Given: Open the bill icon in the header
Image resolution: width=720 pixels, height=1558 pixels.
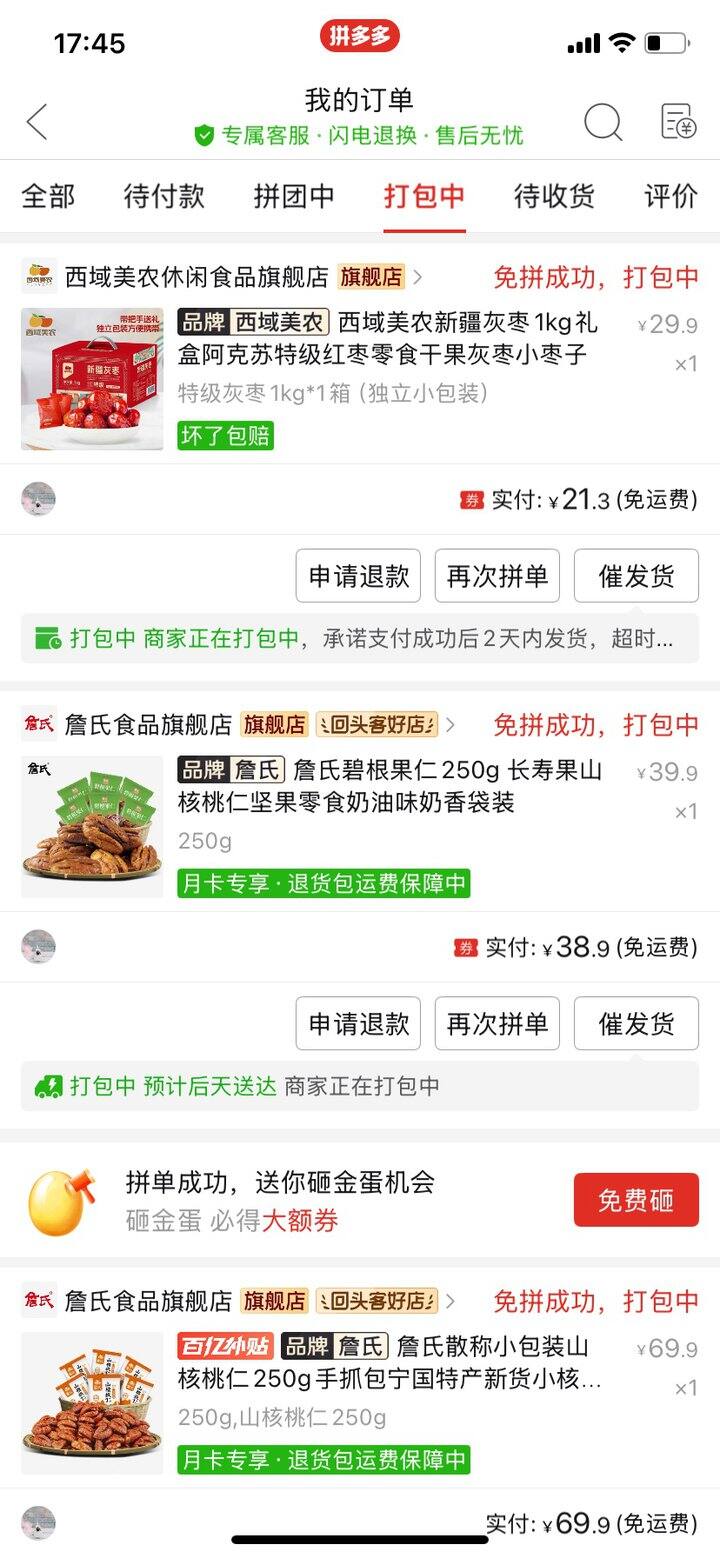Looking at the screenshot, I should (679, 122).
